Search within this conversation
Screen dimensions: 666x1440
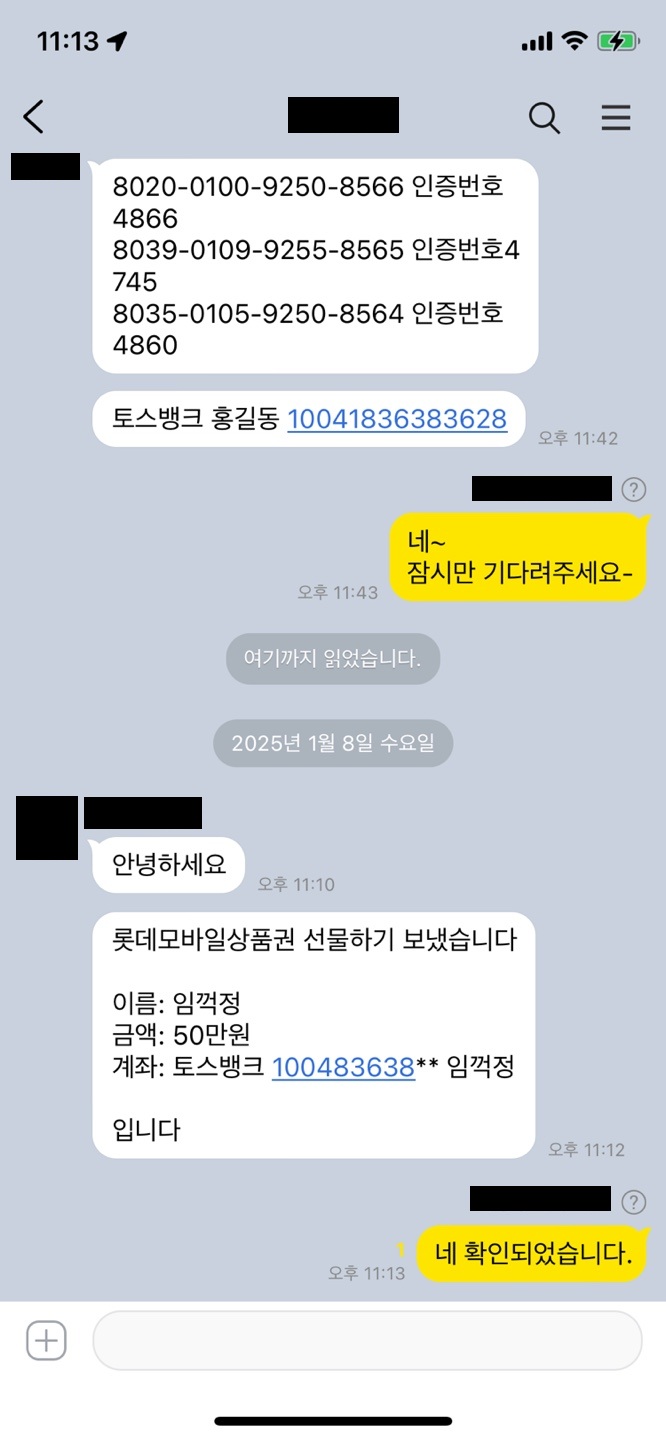pyautogui.click(x=544, y=117)
